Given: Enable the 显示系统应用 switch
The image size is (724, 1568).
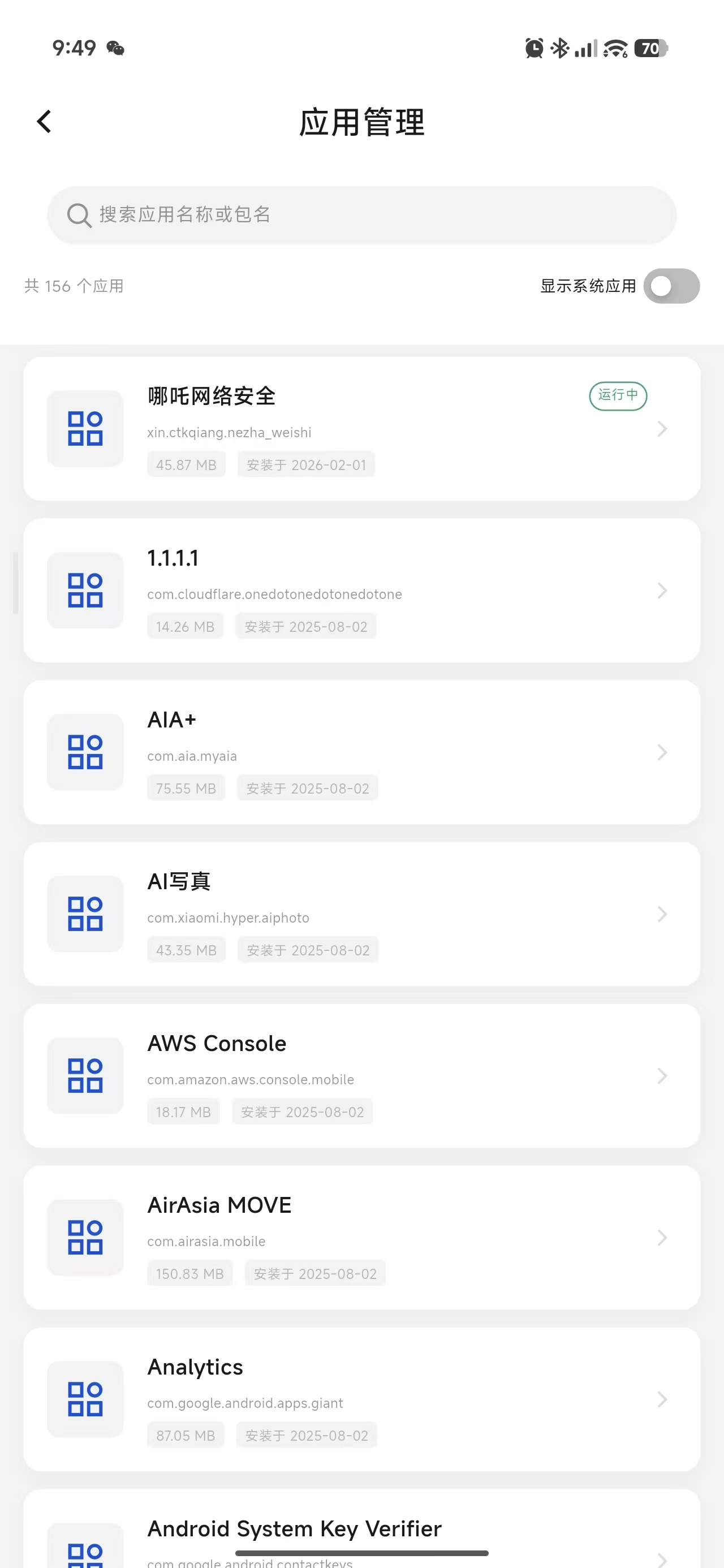Looking at the screenshot, I should point(671,286).
